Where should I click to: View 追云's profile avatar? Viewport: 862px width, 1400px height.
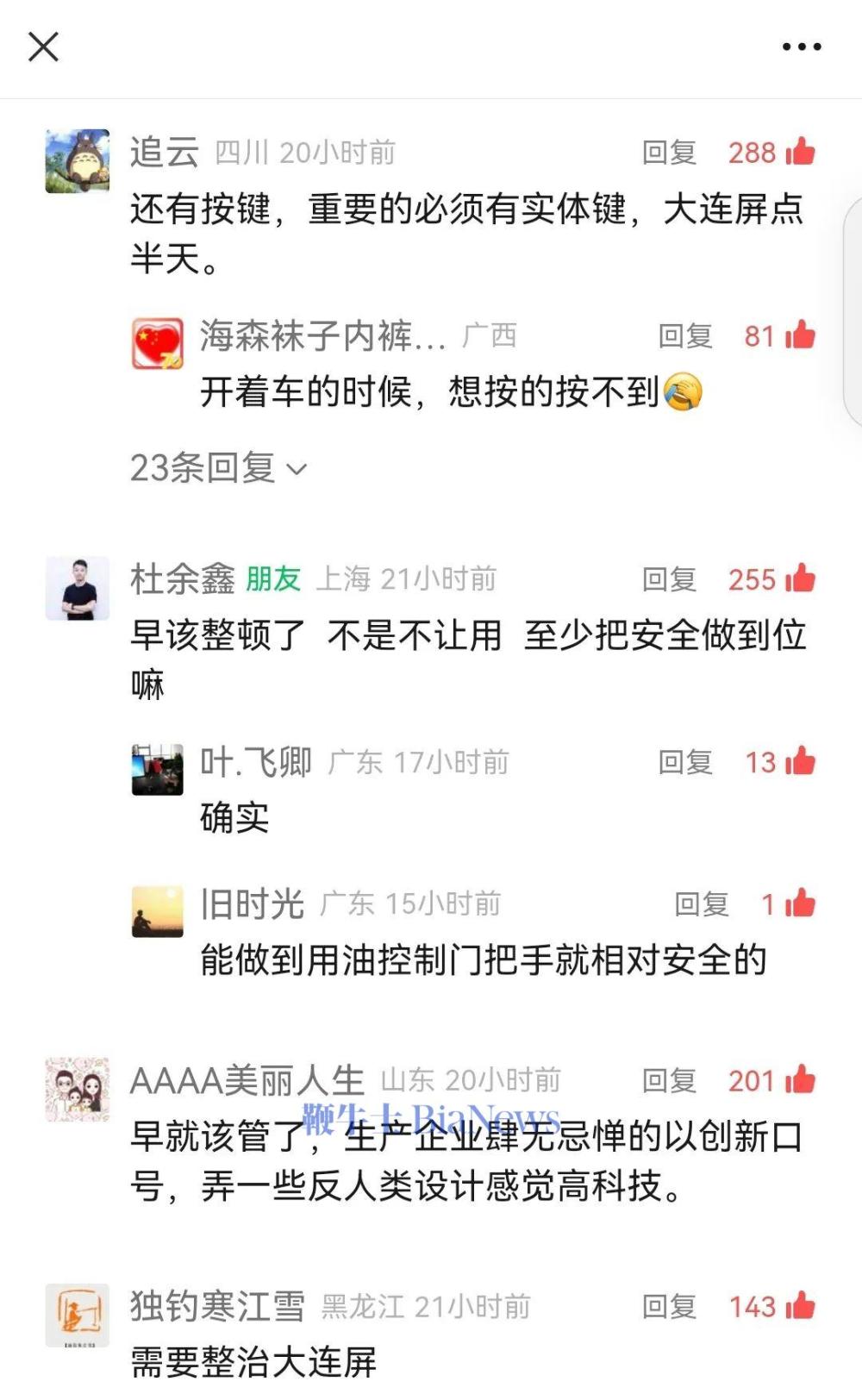point(78,161)
